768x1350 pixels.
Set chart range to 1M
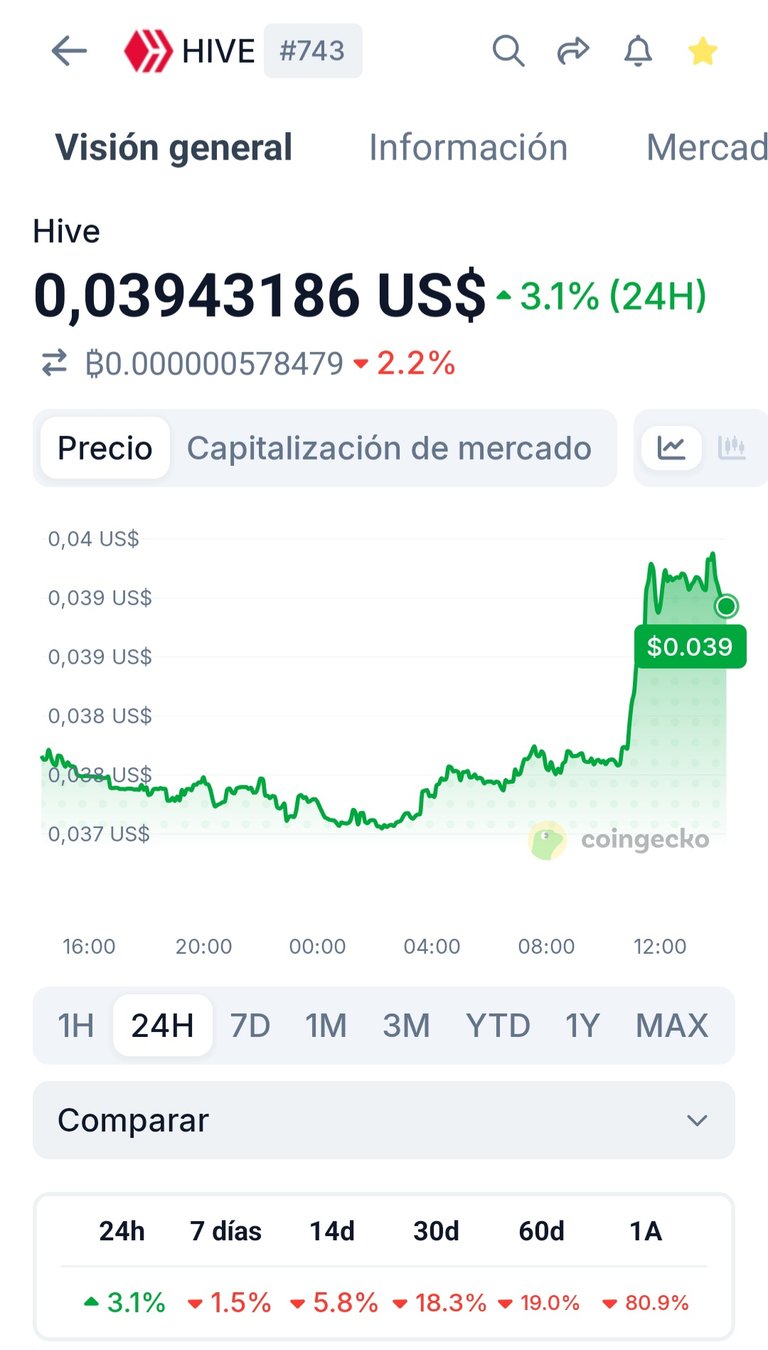click(326, 1025)
